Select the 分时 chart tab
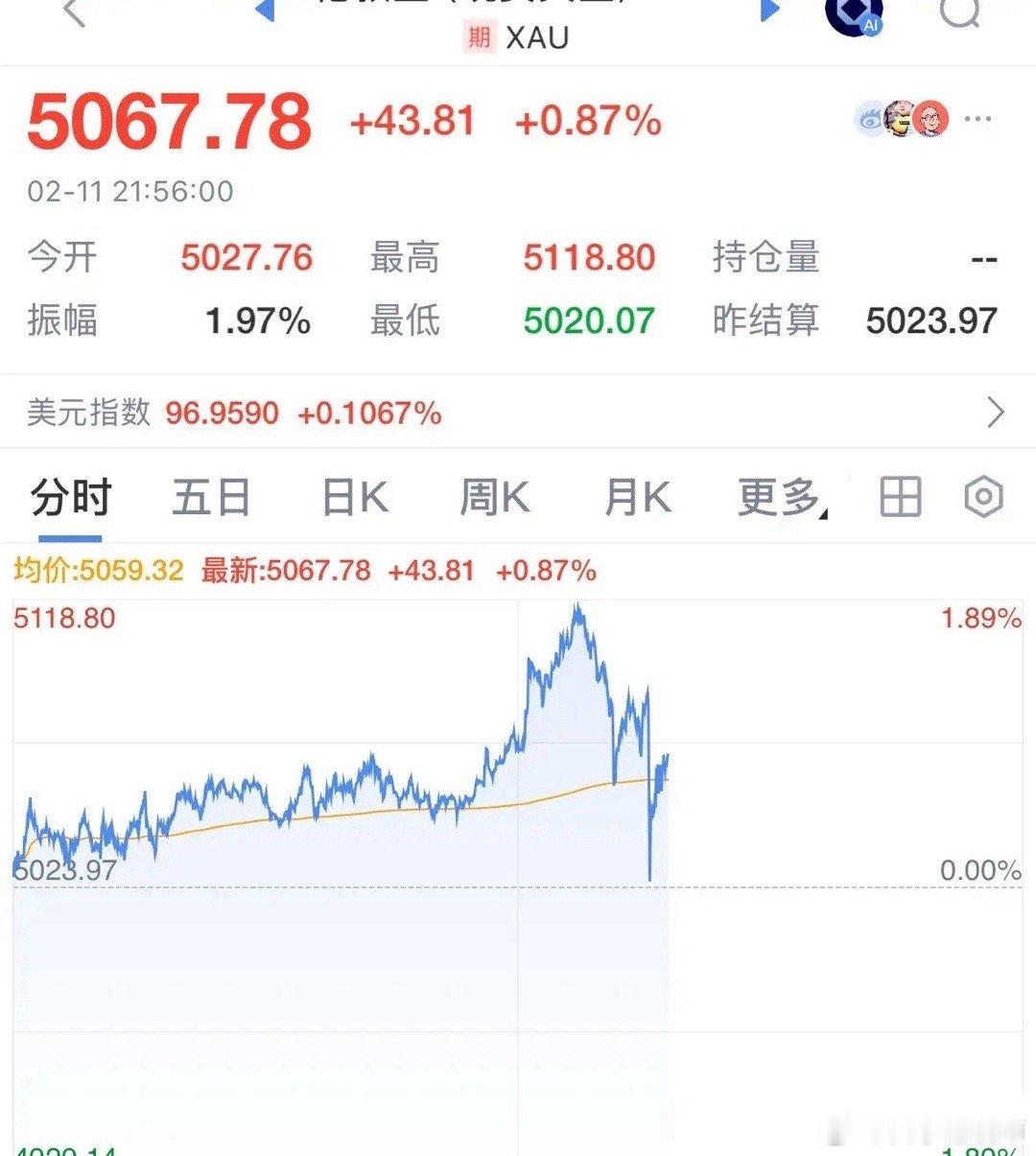Viewport: 1036px width, 1156px height. tap(72, 497)
